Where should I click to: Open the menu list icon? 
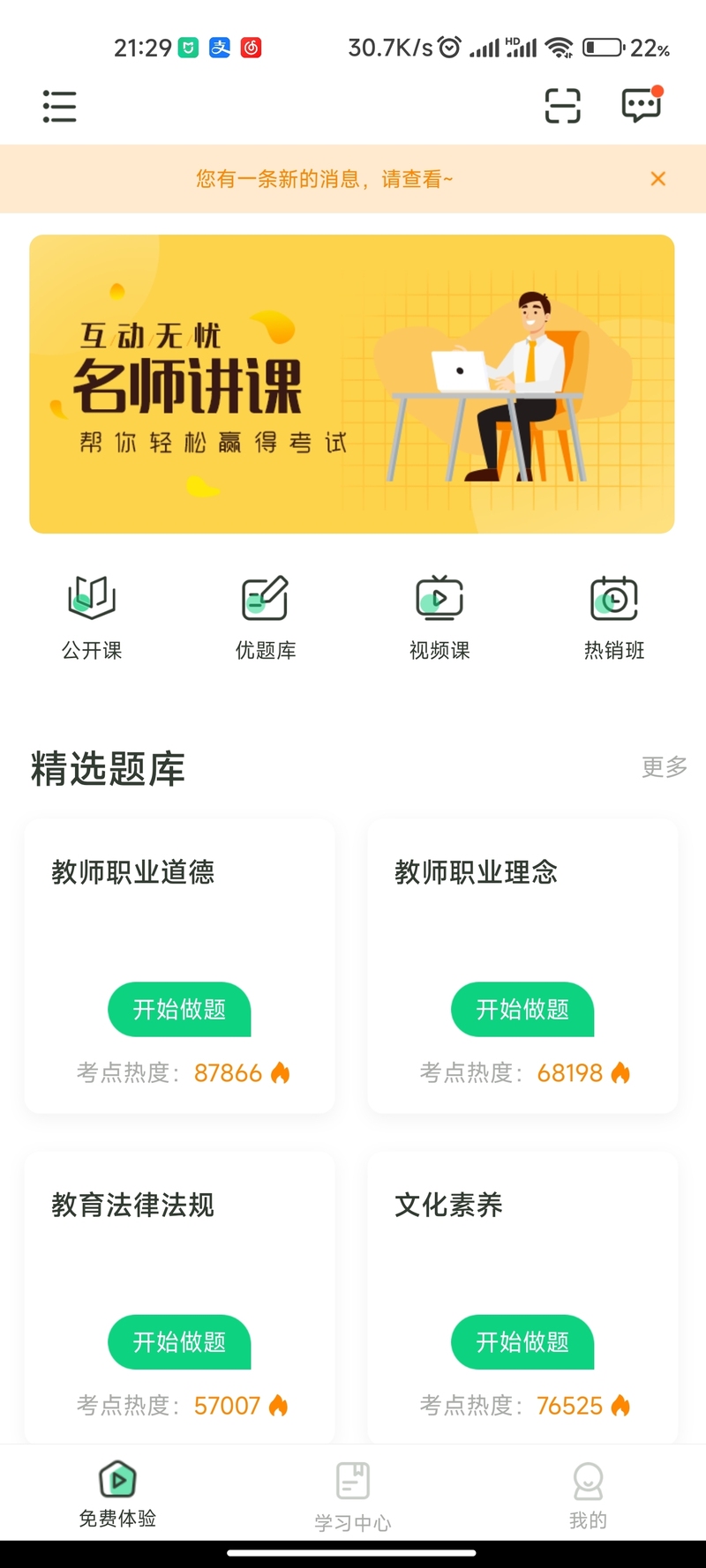(x=59, y=107)
